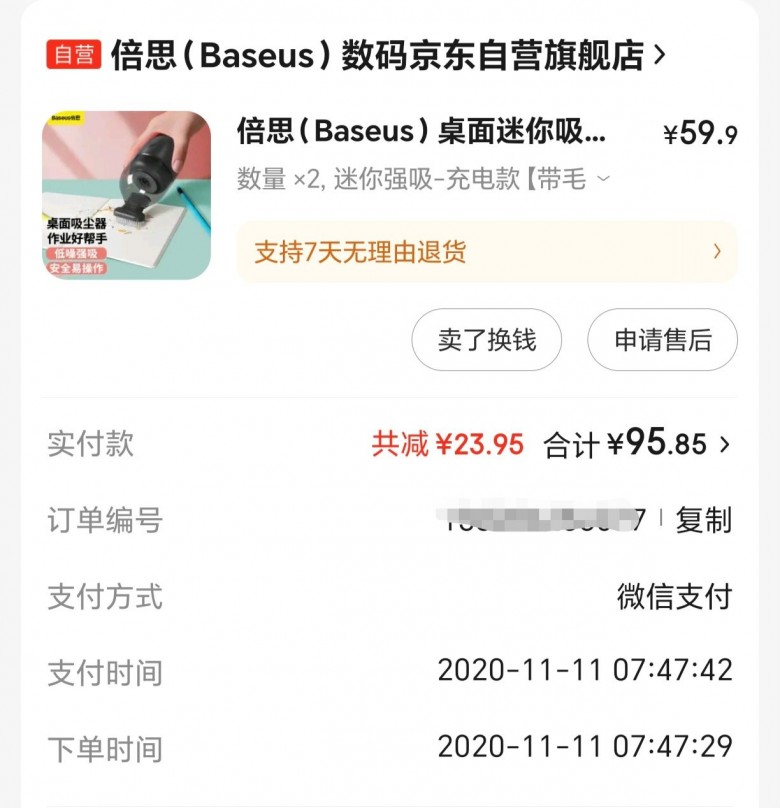The width and height of the screenshot is (780, 808).
Task: Tap 申请售后 to request after-sales service
Action: 662,340
